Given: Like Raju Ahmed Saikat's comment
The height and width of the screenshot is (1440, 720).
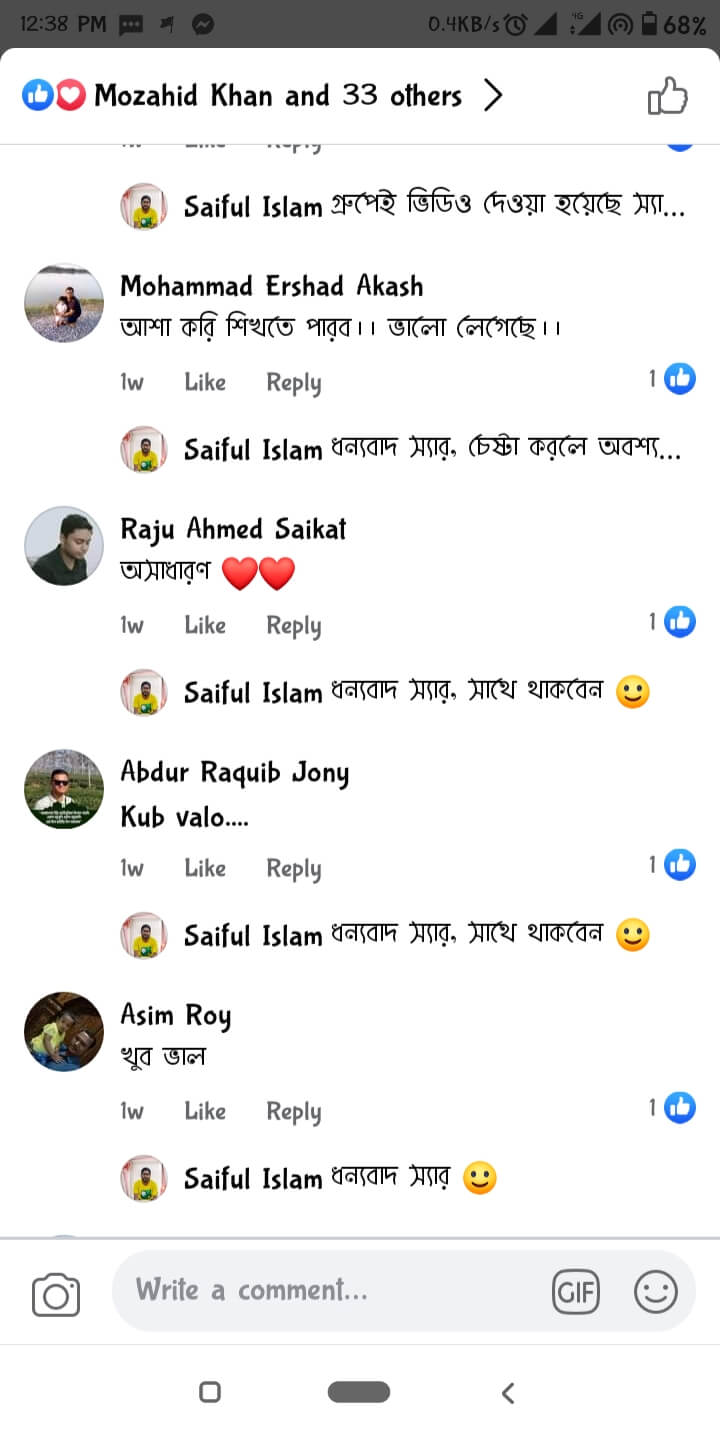Looking at the screenshot, I should [x=204, y=625].
